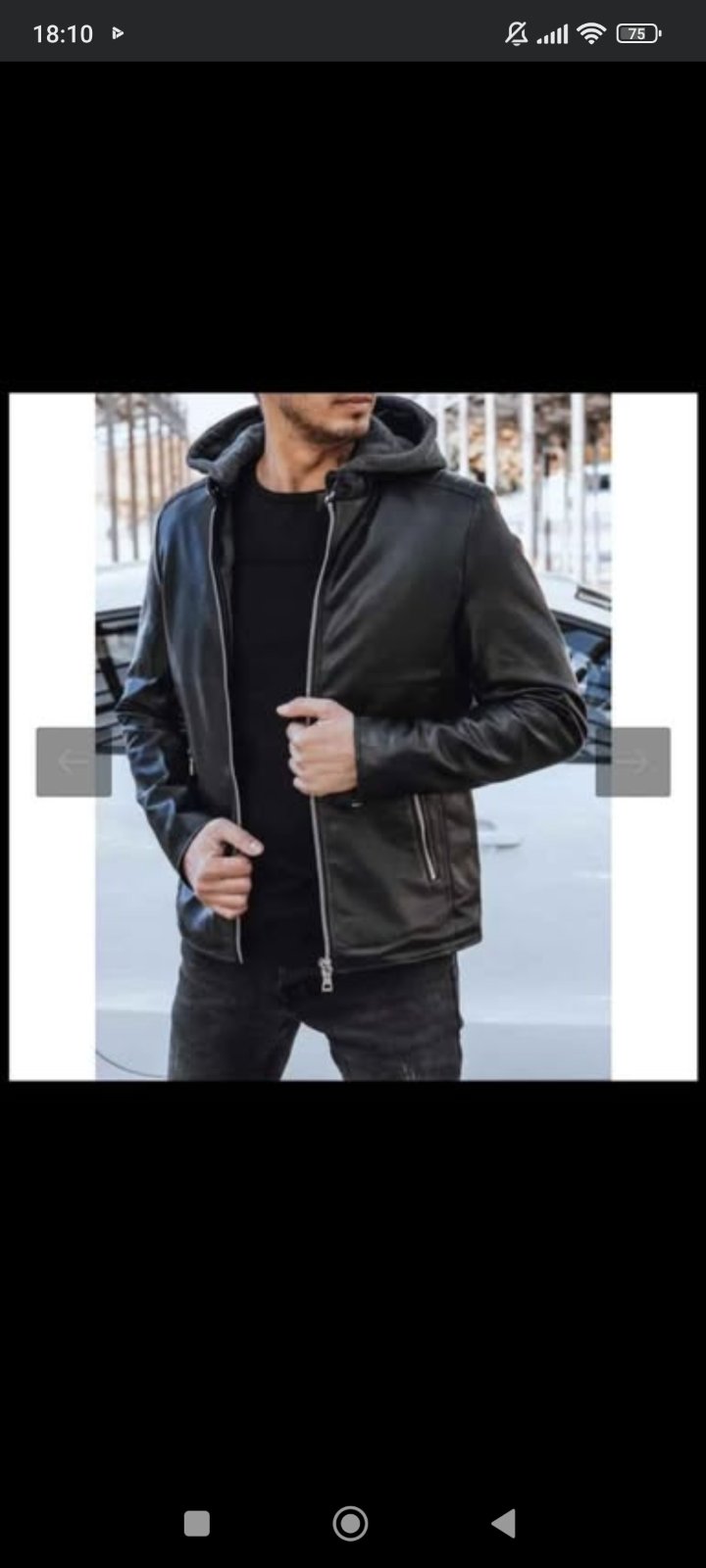Return with the system back button
The image size is (706, 1568).
[x=504, y=1523]
